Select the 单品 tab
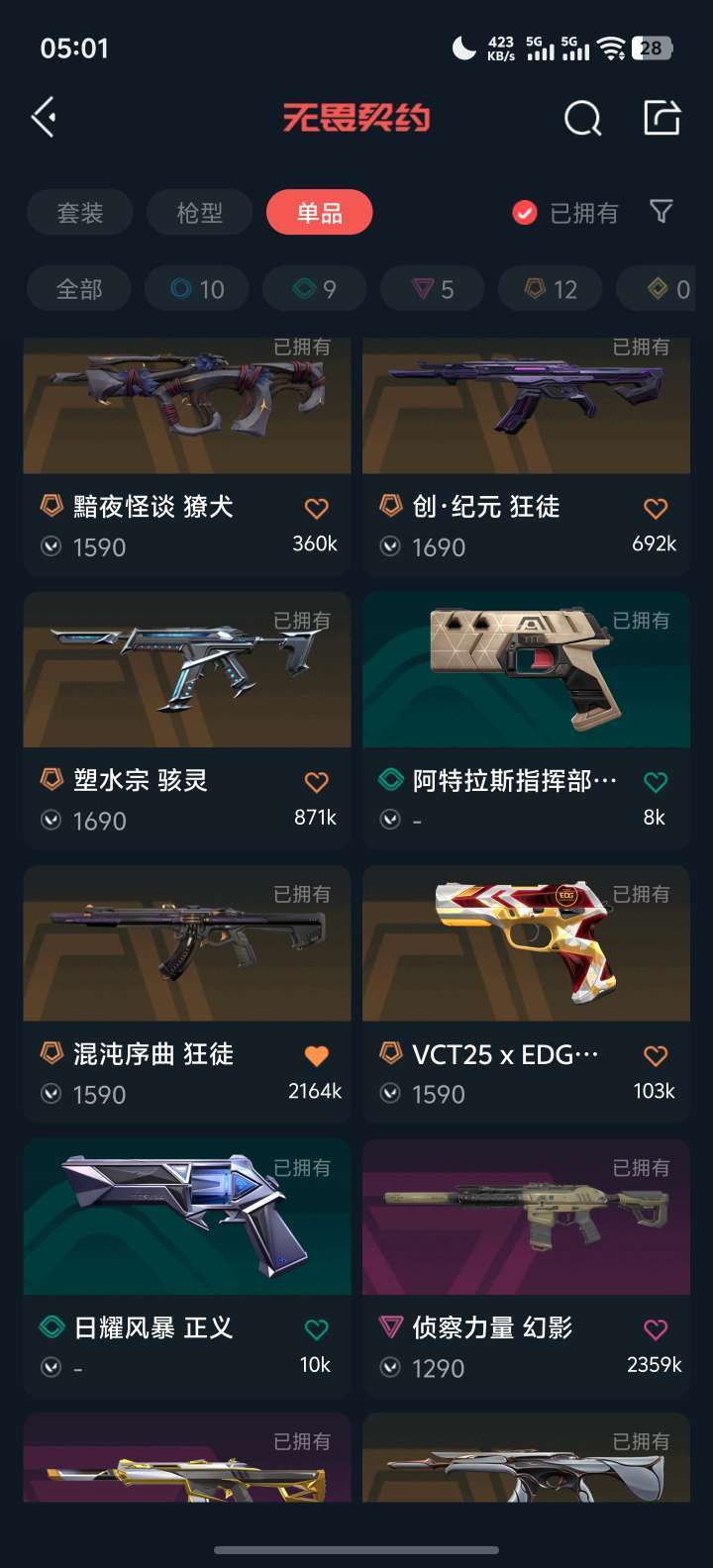The width and height of the screenshot is (713, 1568). 319,212
